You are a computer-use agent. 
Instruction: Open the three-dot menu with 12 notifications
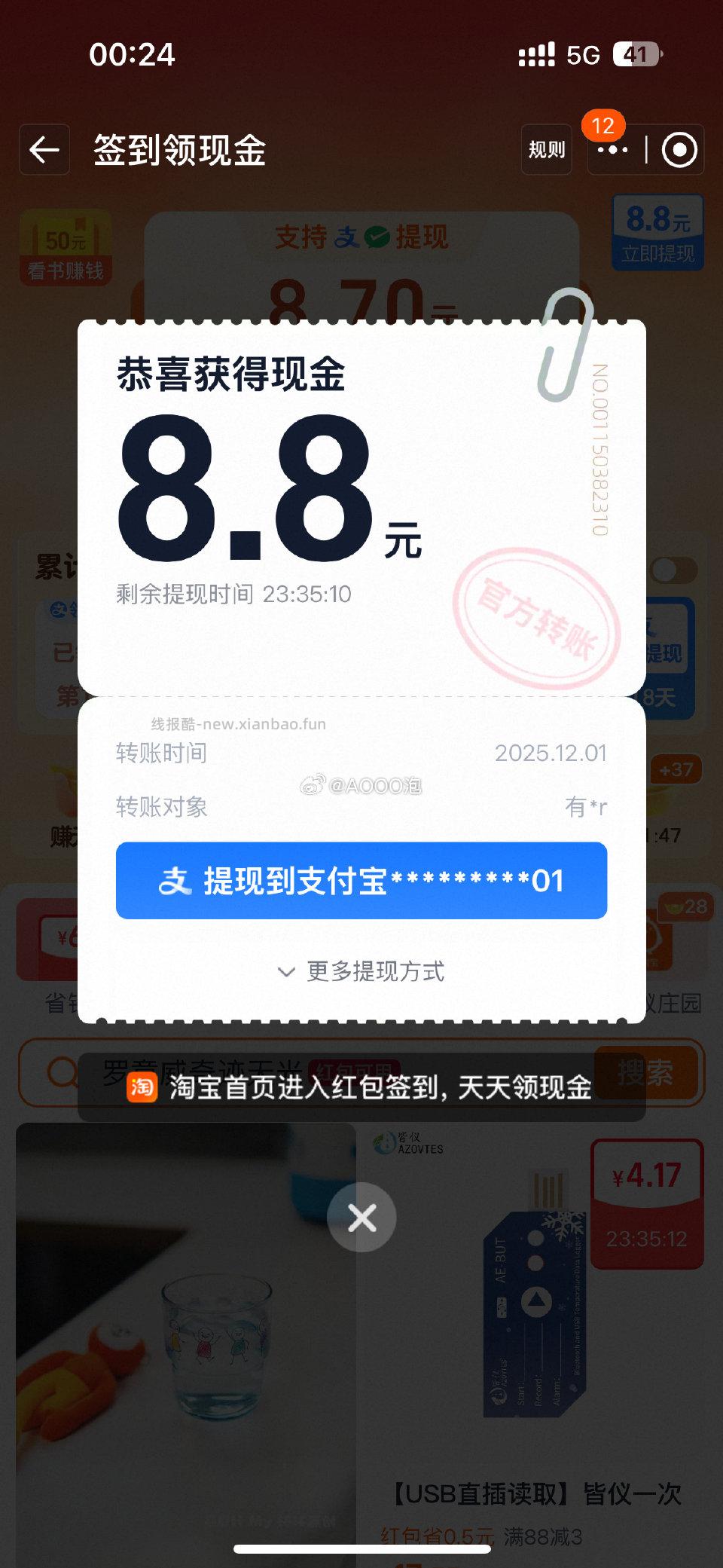coord(612,149)
